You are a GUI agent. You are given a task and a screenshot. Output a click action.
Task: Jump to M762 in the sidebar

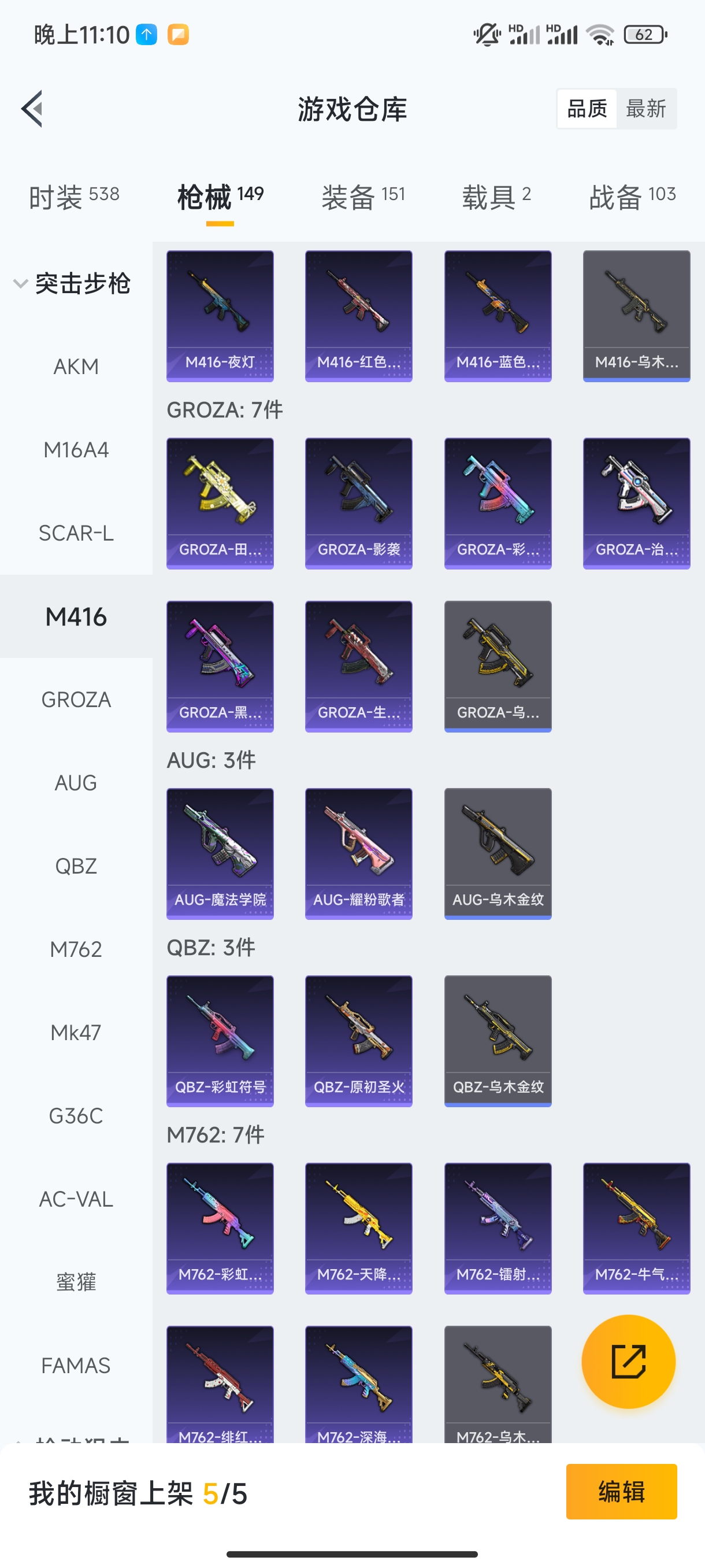(x=76, y=949)
